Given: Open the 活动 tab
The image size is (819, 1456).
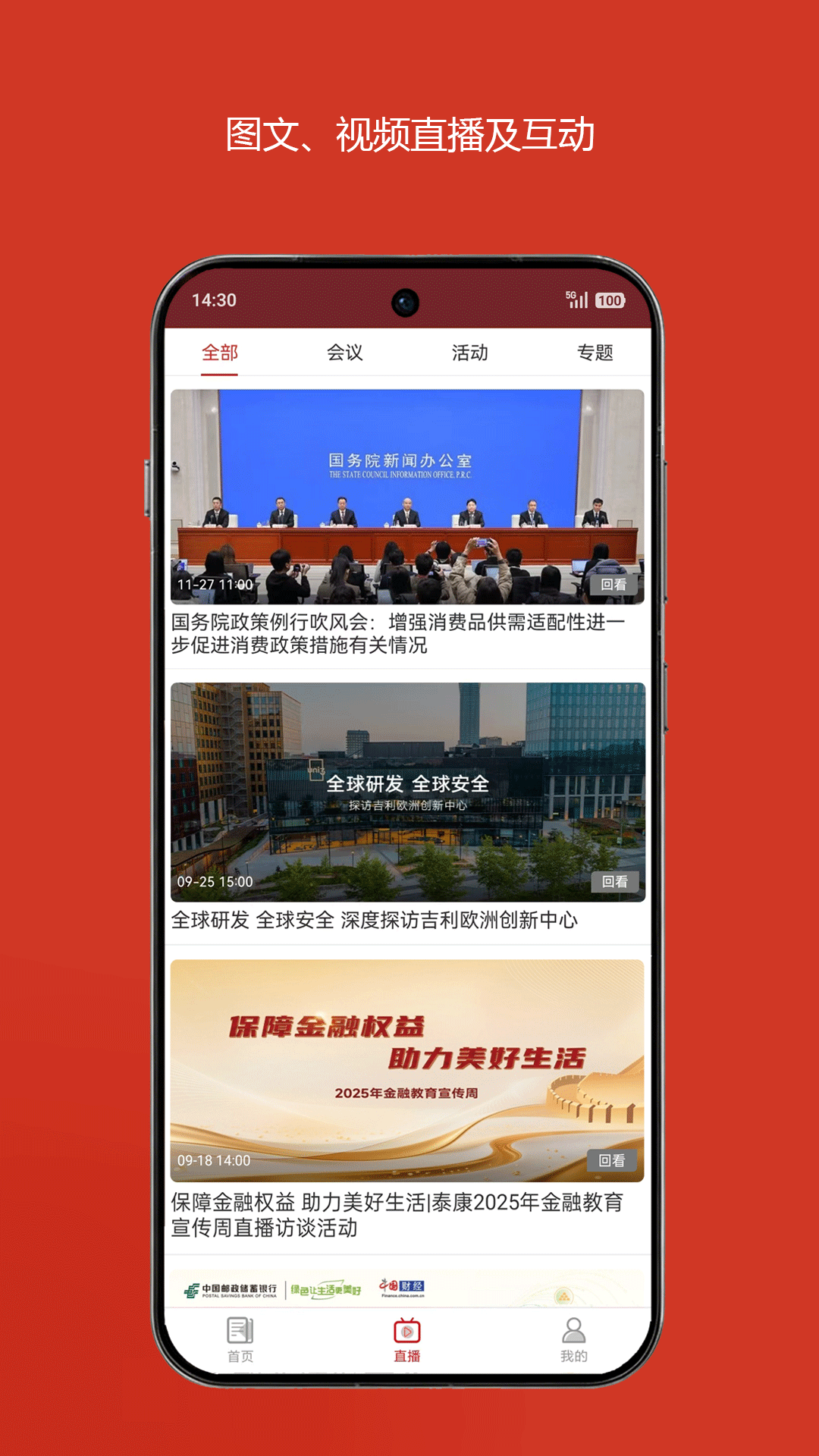Looking at the screenshot, I should (x=470, y=352).
